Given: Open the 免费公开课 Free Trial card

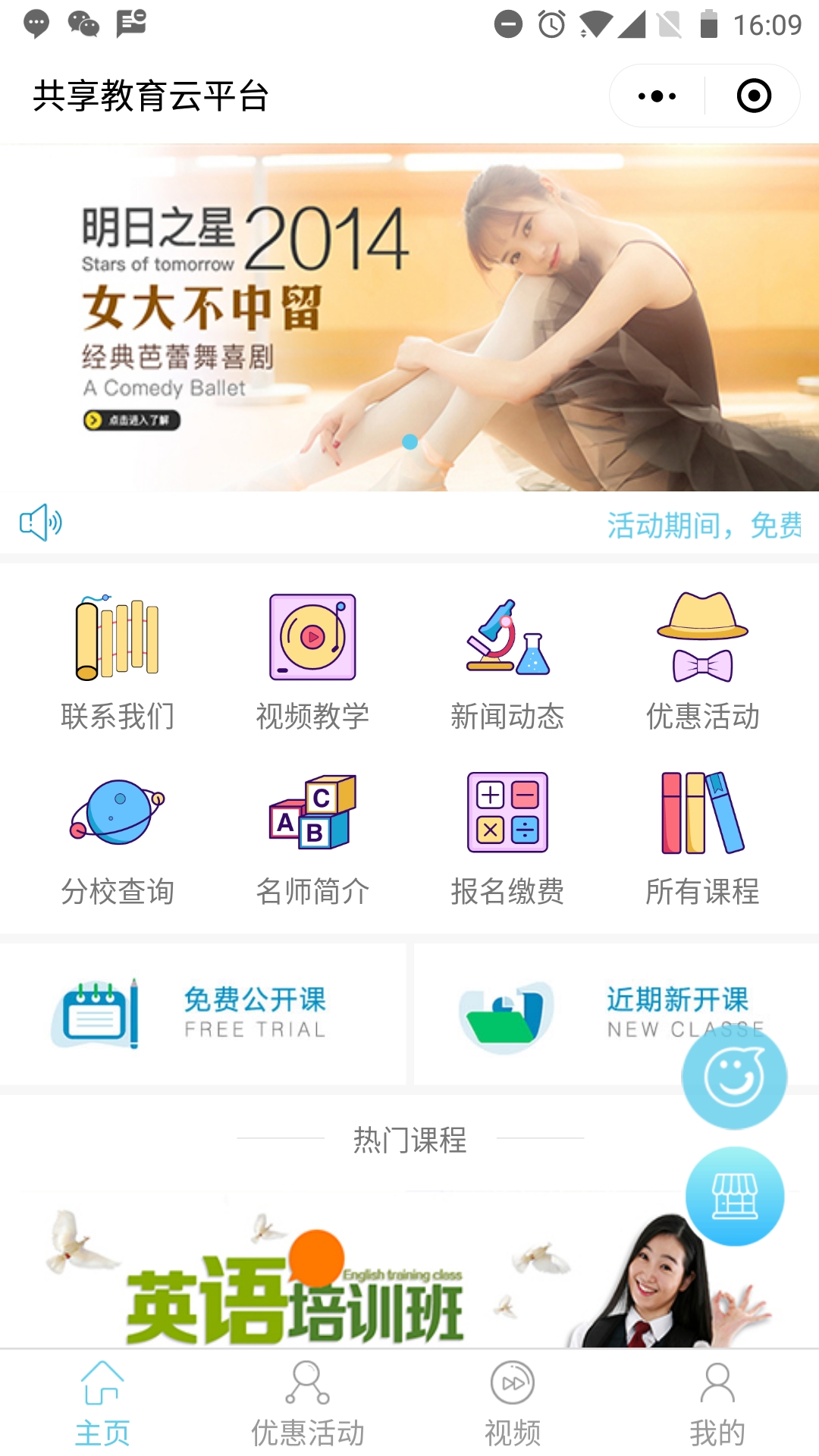Looking at the screenshot, I should [x=202, y=1014].
